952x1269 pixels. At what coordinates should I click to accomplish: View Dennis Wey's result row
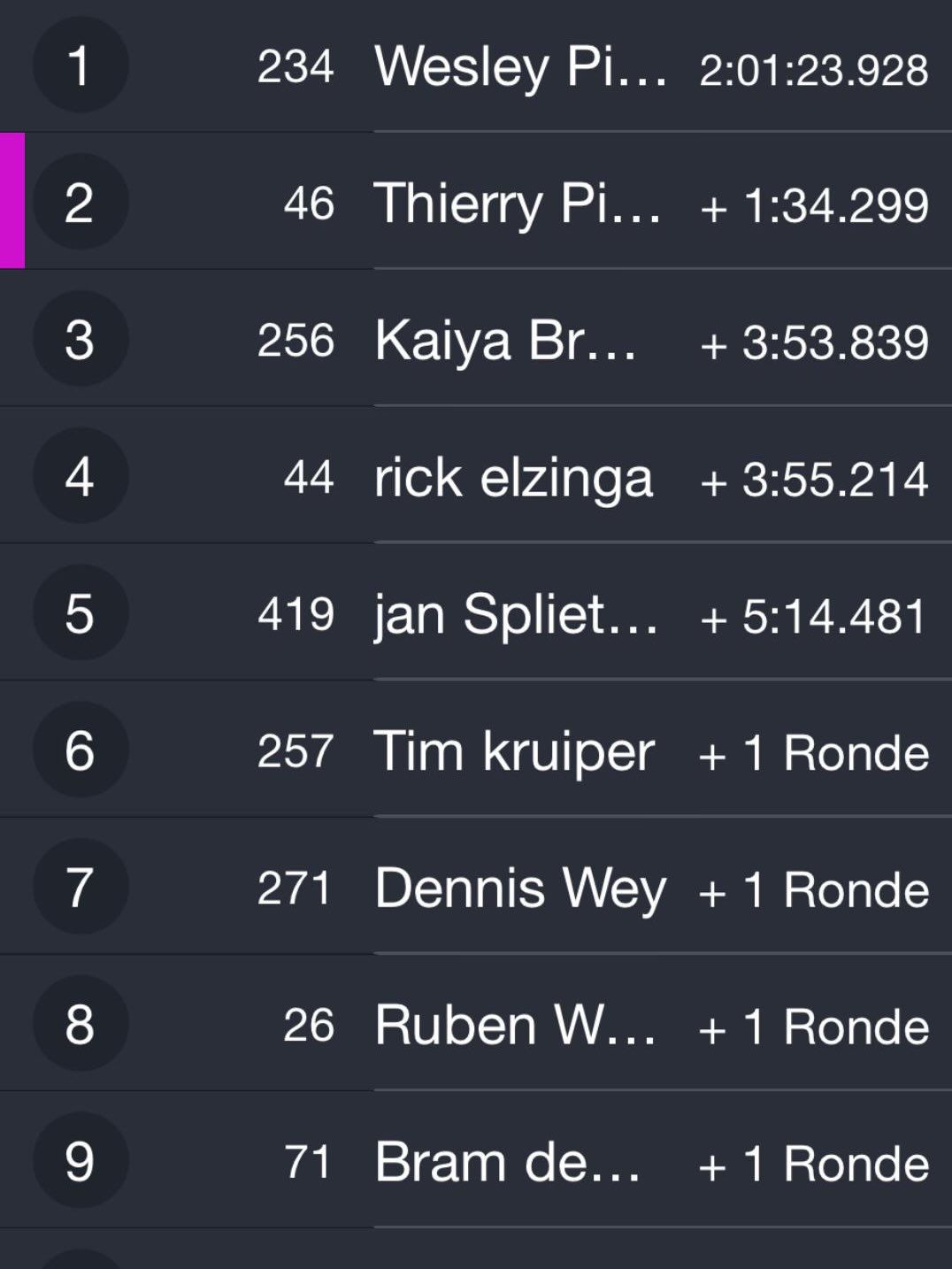click(520, 888)
